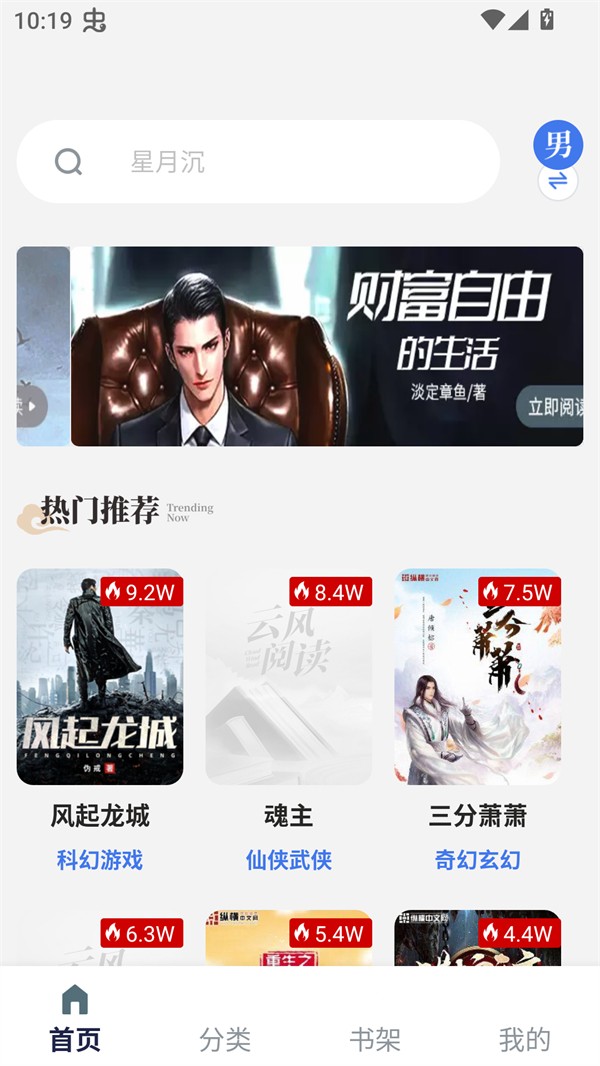The image size is (600, 1066).
Task: Open the book cover marked 6.3W
Action: (100, 938)
